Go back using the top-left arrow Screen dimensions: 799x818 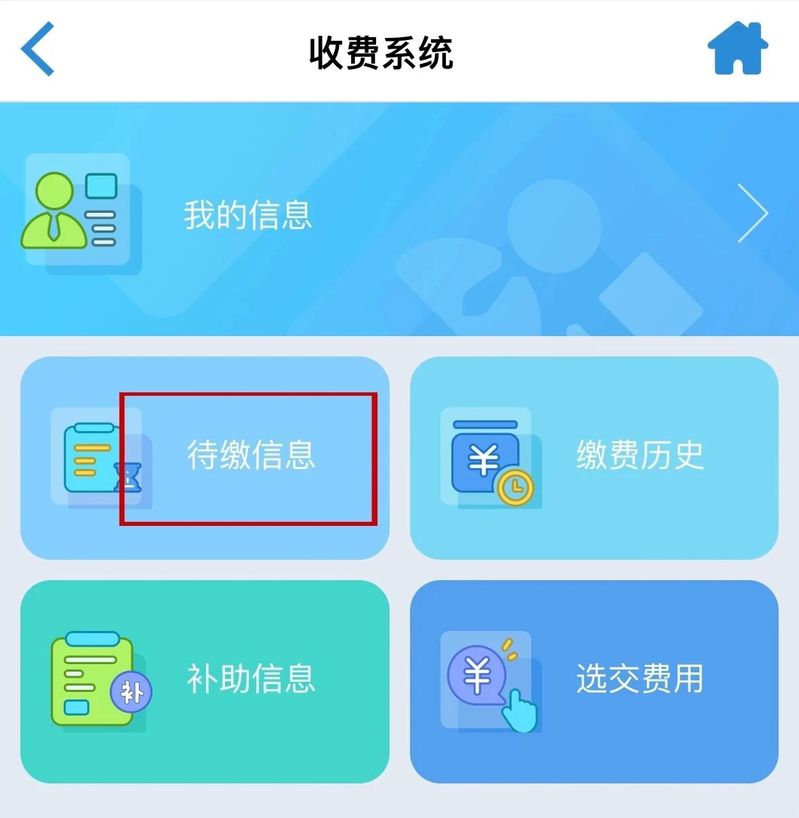click(37, 50)
